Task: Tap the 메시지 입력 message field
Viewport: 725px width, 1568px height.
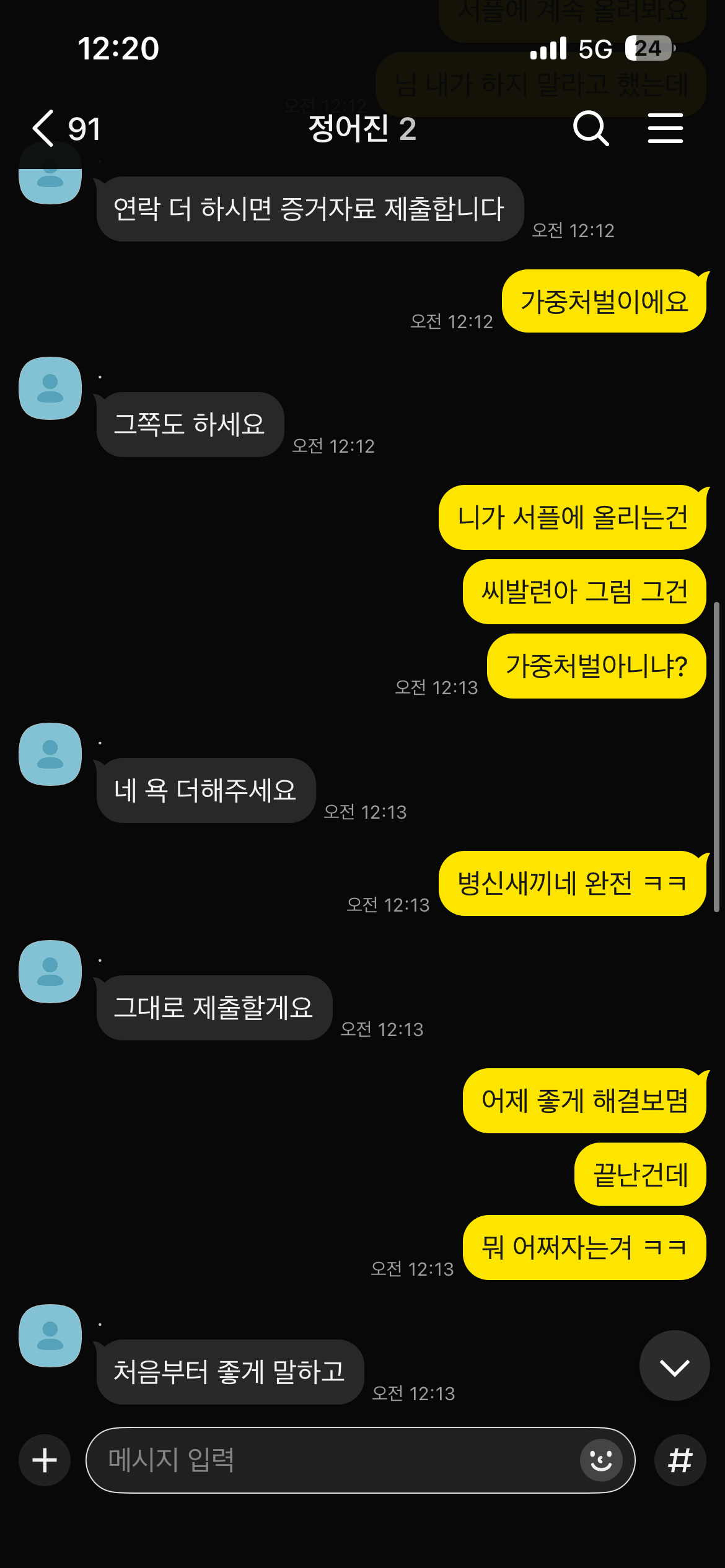Action: 335,1460
